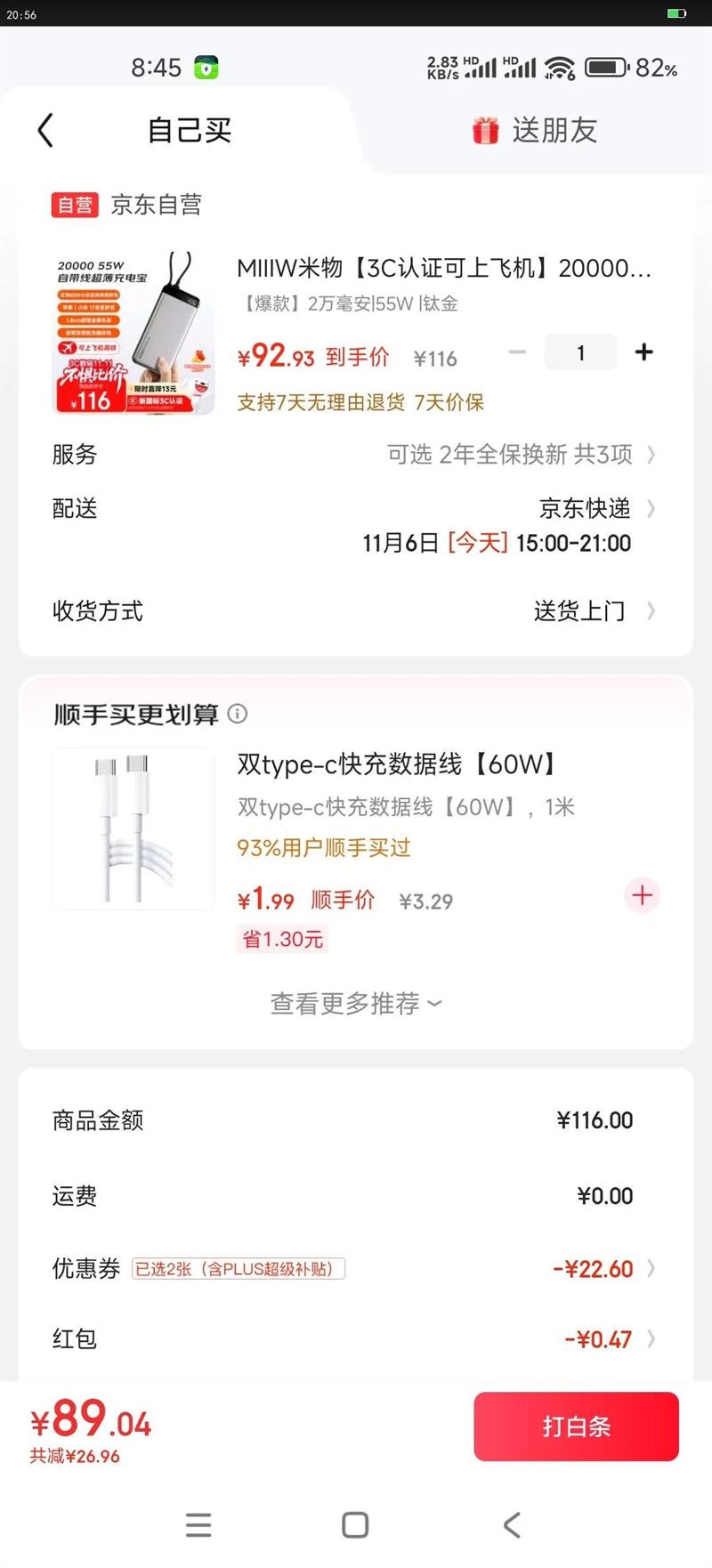Expand 查看更多推荐 recommendations

tap(354, 1004)
